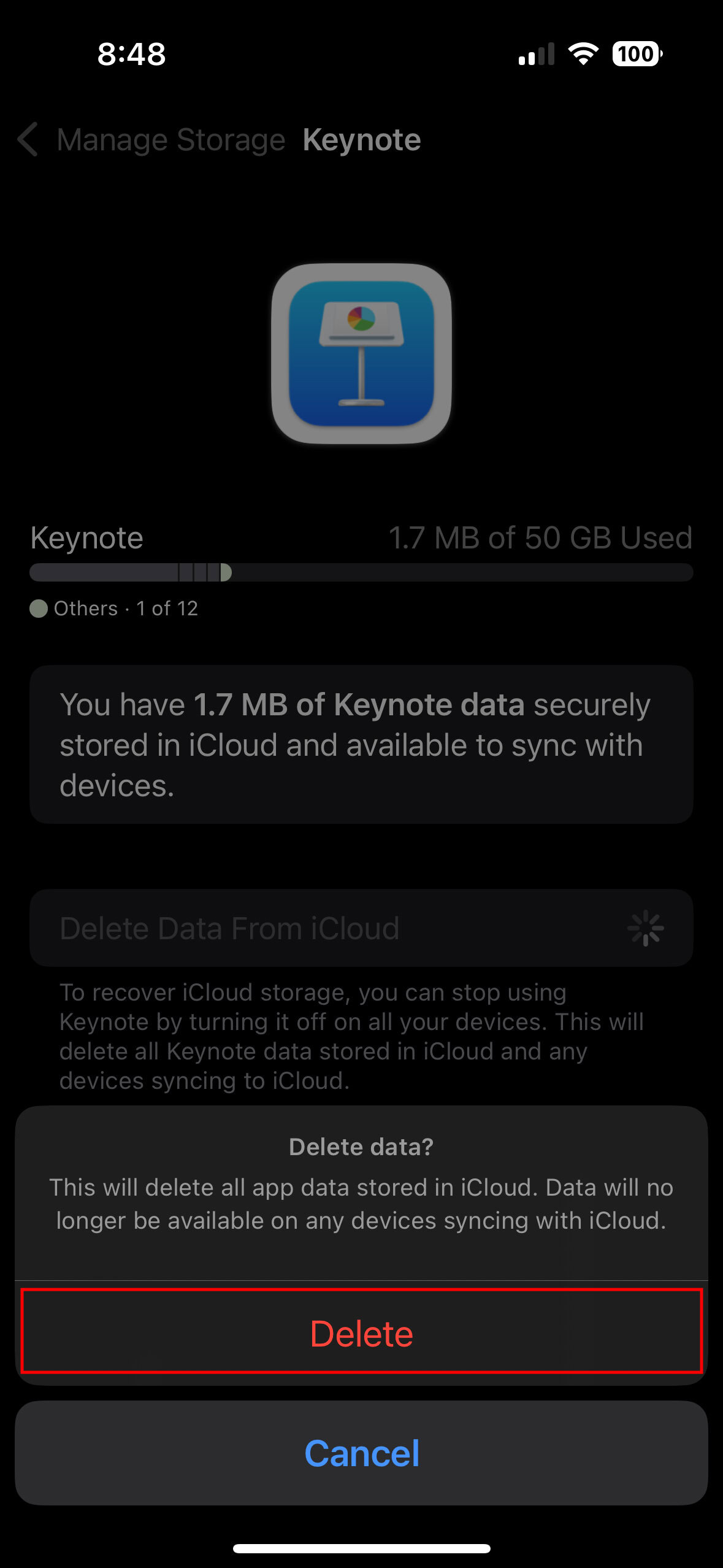Confirm with the red Delete button
This screenshot has width=723, height=1568.
[361, 1332]
